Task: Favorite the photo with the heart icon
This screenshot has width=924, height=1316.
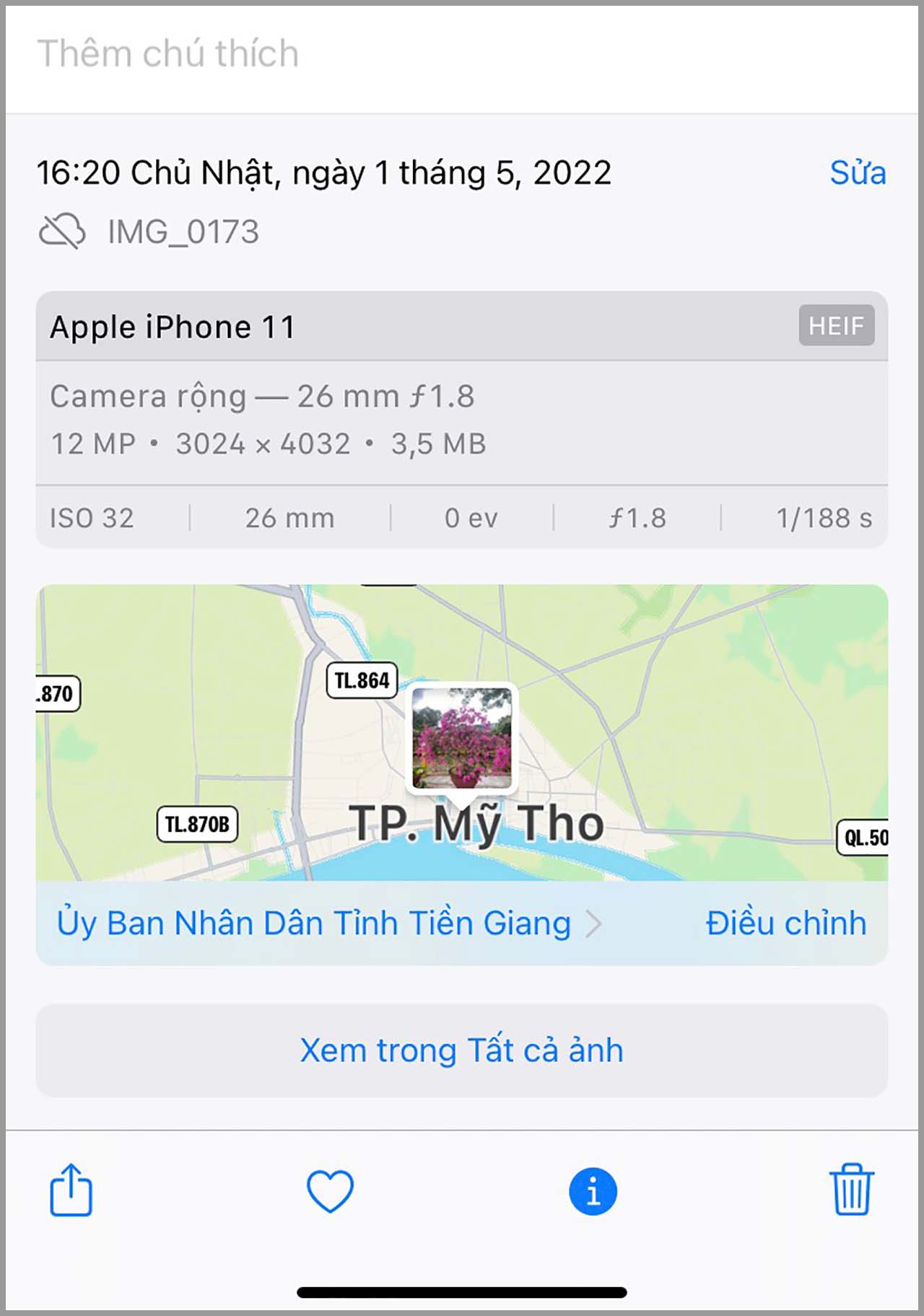Action: (x=330, y=1190)
